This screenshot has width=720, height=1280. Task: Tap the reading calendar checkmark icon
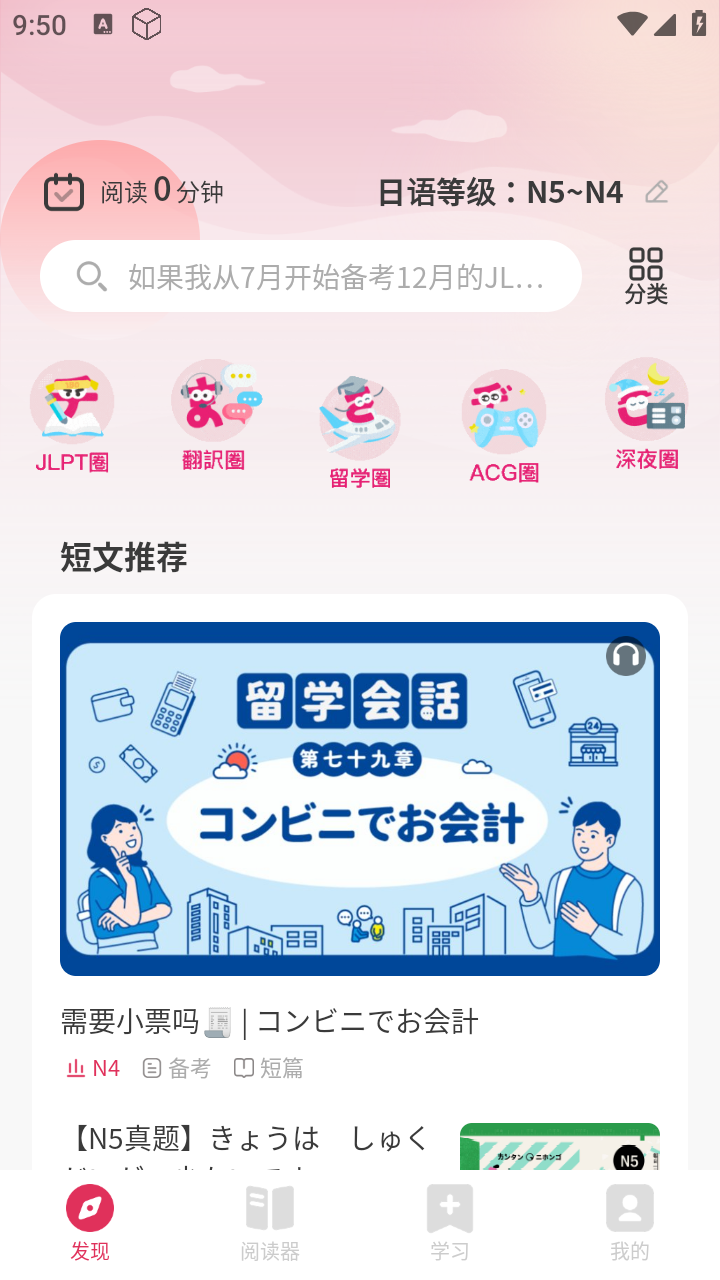pos(64,191)
